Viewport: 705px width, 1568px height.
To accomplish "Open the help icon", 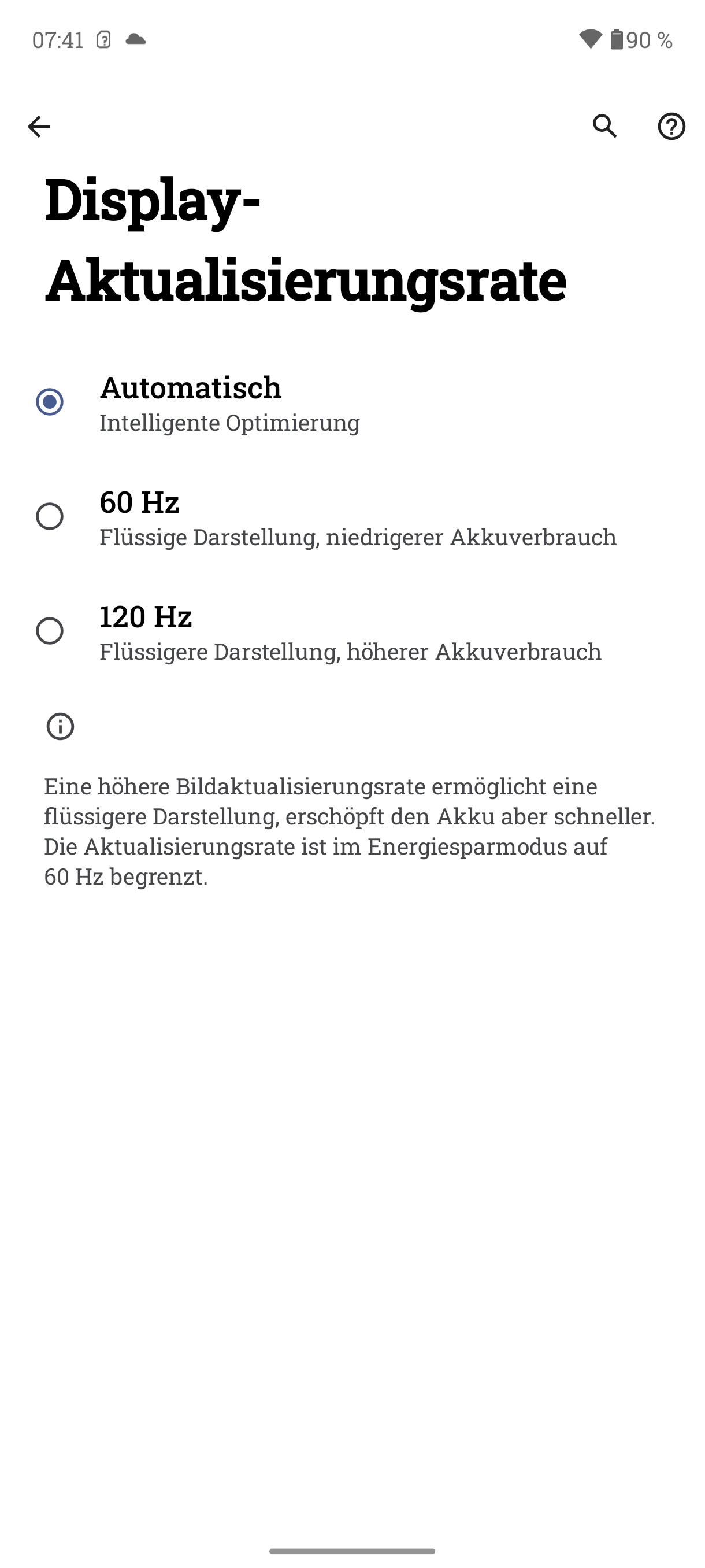I will click(671, 127).
